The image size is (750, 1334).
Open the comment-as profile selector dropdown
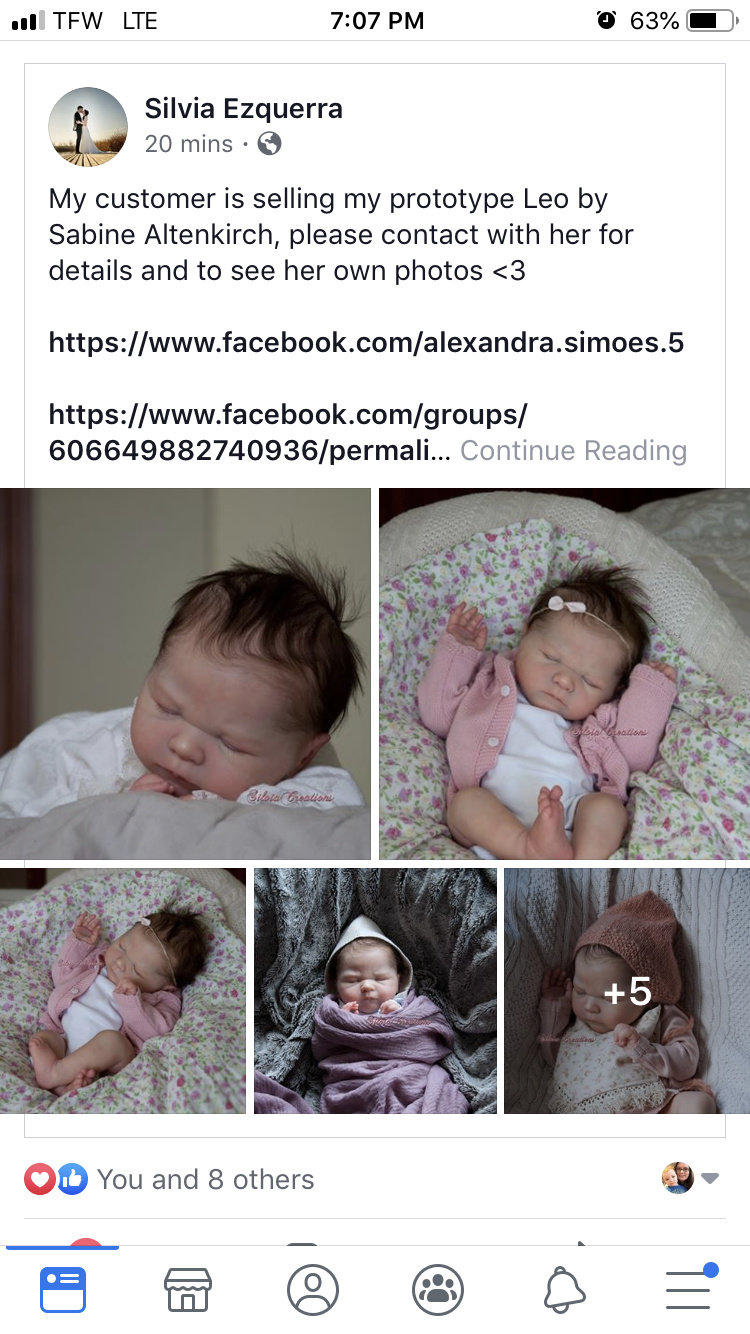691,1178
